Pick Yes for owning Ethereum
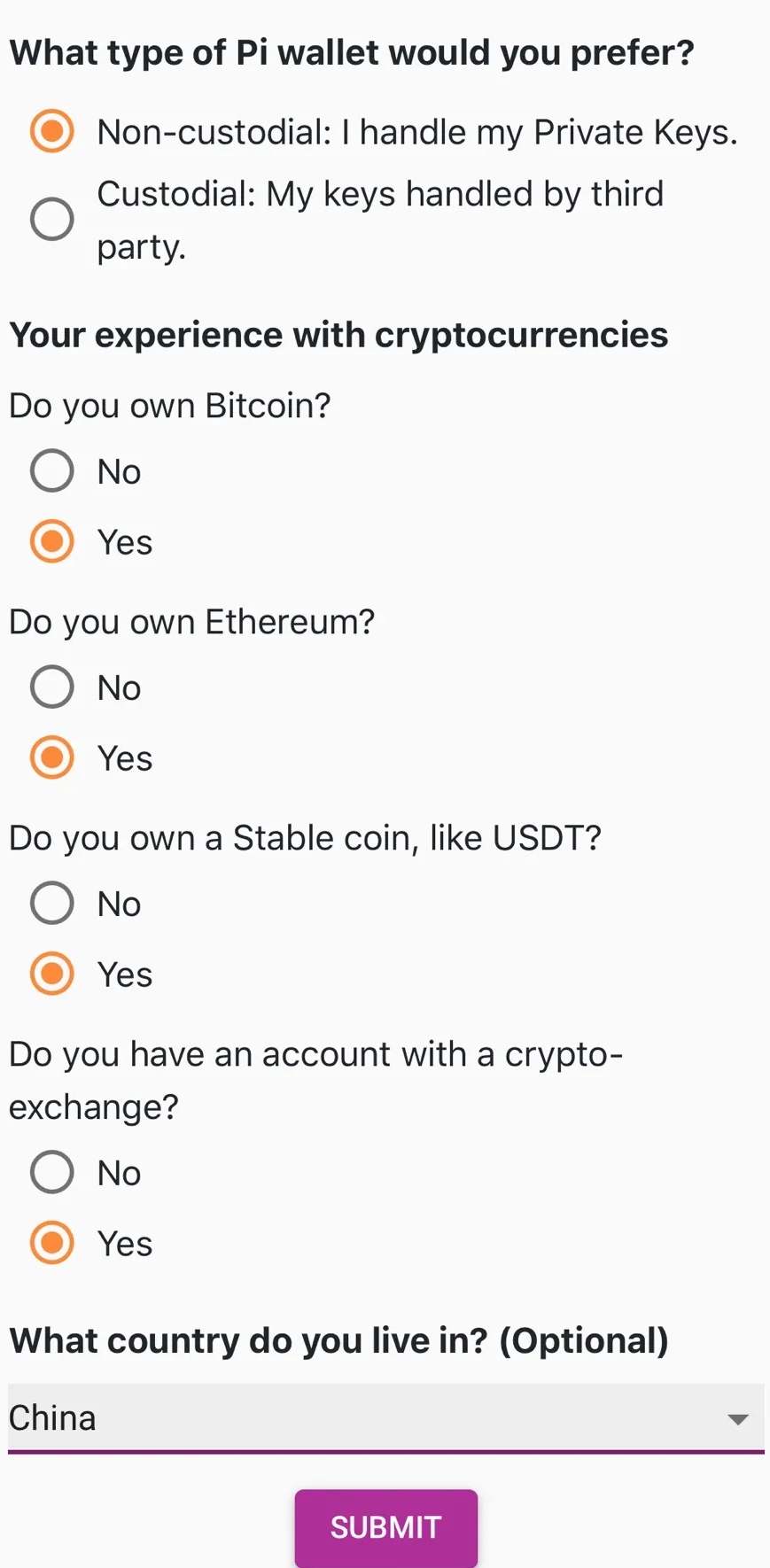Screen dimensions: 770x1568 click(52, 757)
